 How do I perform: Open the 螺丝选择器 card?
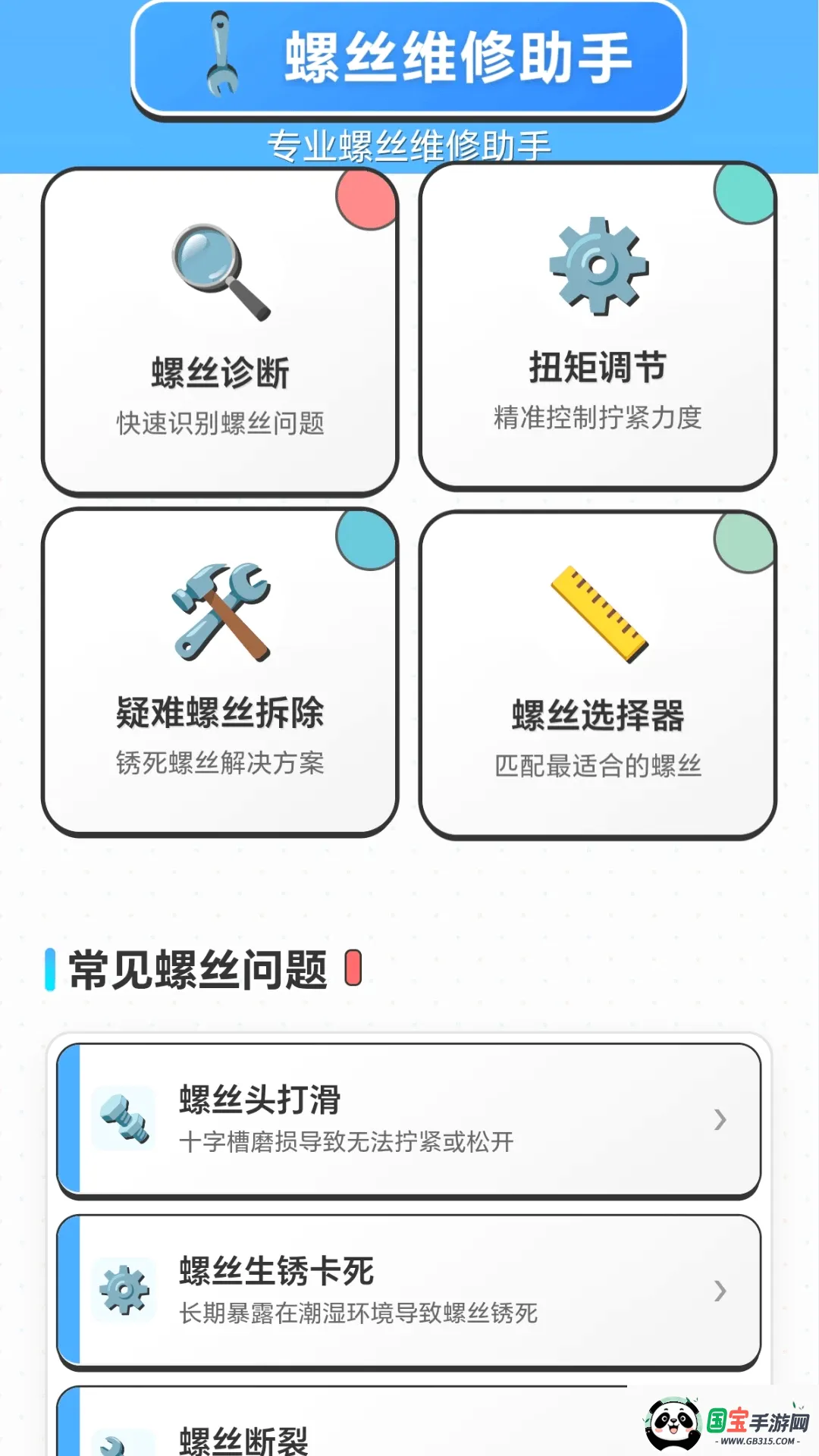click(x=598, y=675)
